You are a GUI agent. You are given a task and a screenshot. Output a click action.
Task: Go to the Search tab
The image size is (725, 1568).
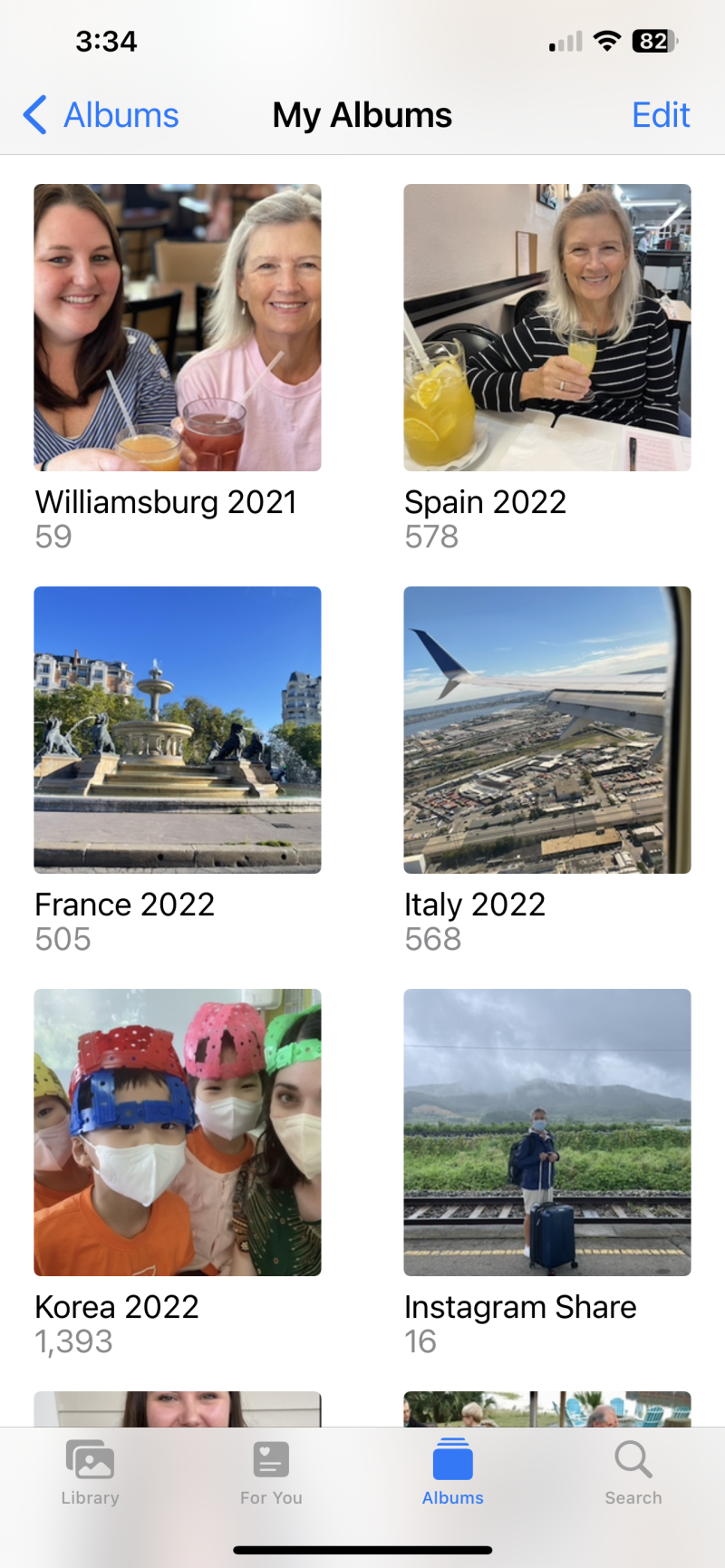point(633,1472)
